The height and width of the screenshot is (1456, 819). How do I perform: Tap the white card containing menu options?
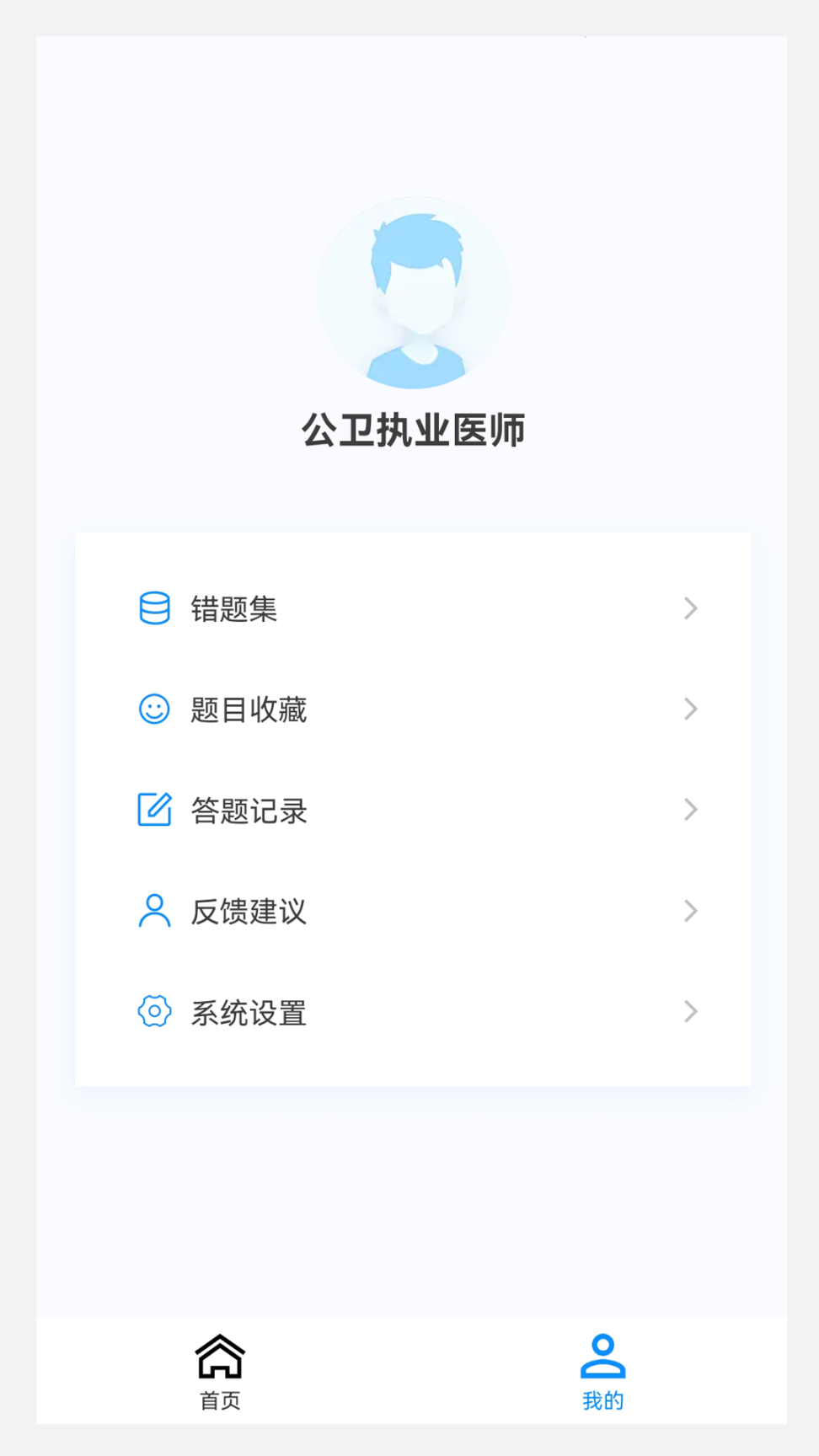(413, 809)
